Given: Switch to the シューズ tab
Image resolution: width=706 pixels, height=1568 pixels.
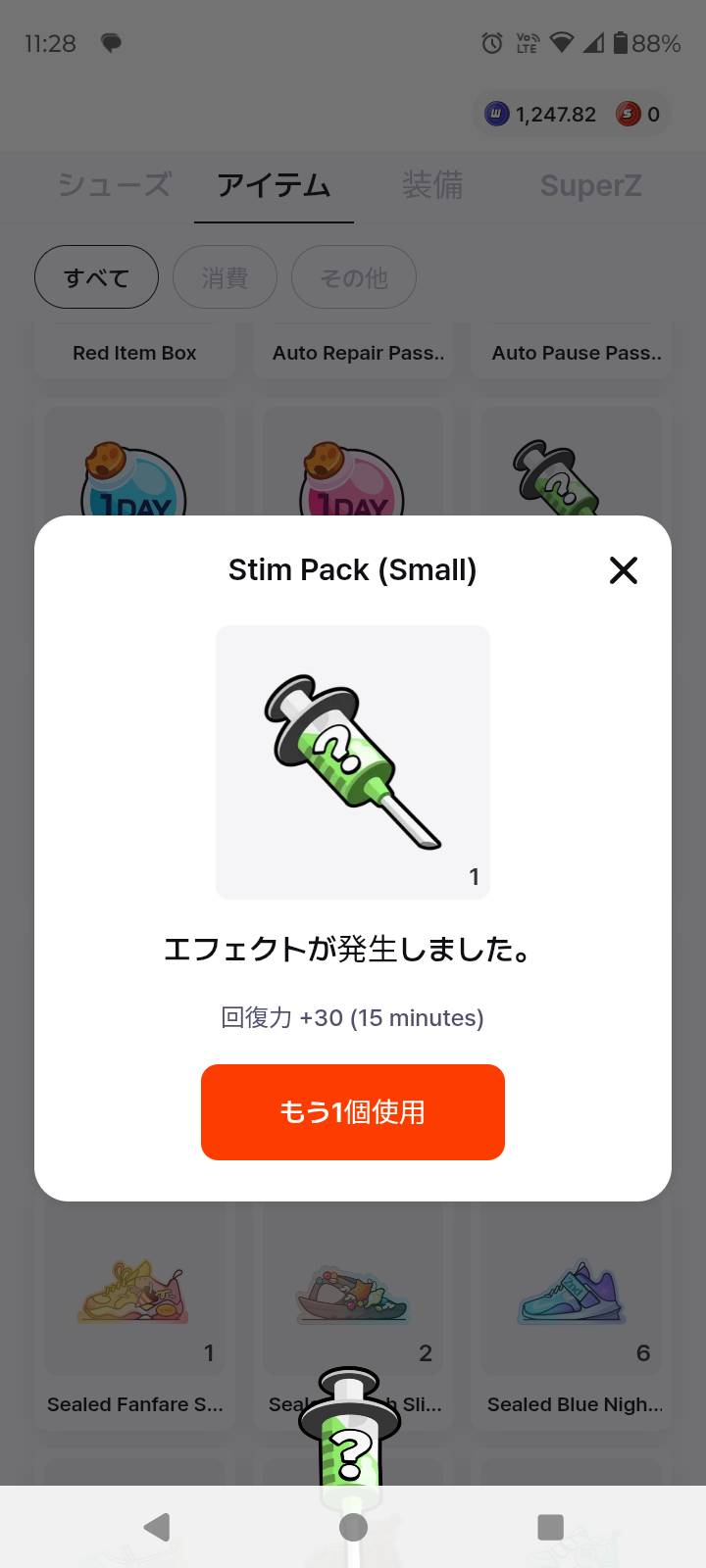Looking at the screenshot, I should tap(114, 185).
